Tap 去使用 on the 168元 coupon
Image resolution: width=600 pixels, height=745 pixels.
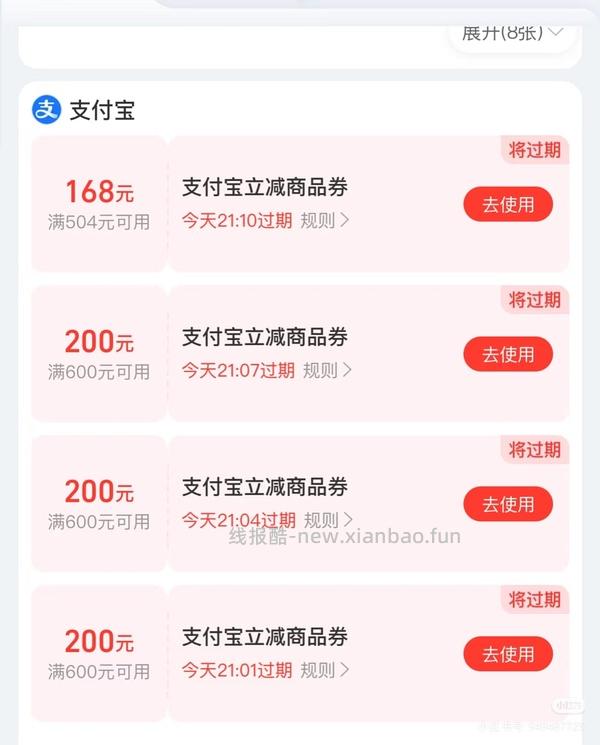click(508, 205)
